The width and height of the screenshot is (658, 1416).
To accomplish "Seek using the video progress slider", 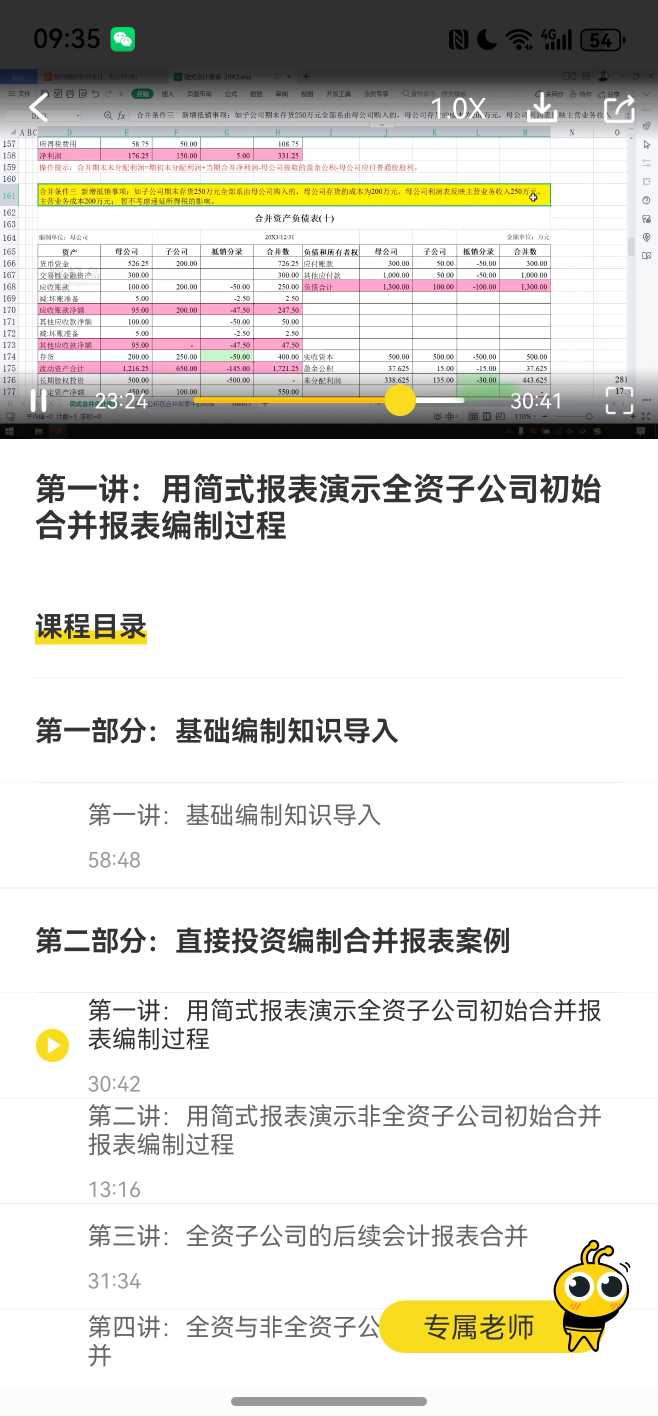I will [x=400, y=401].
